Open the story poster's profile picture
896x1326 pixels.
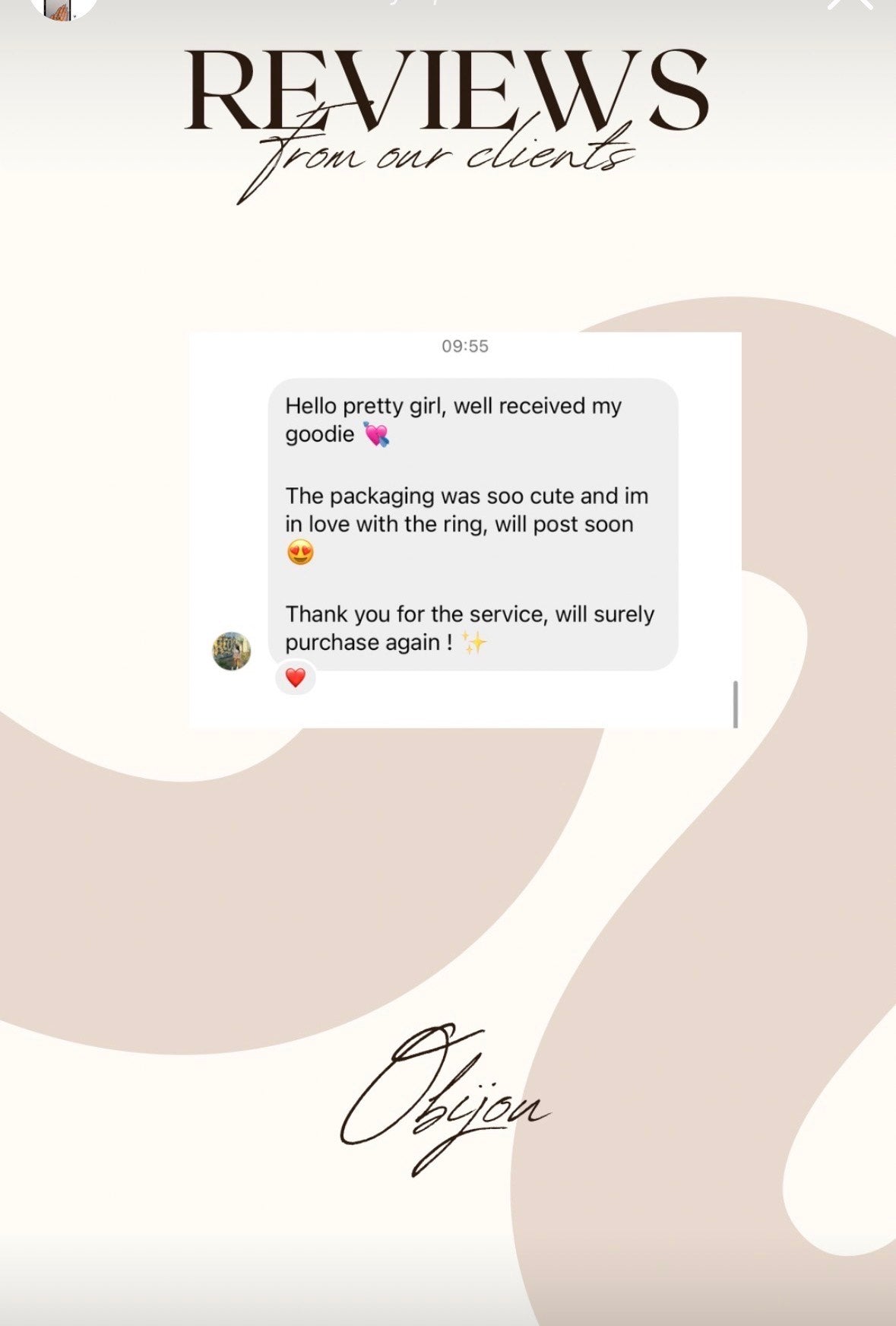62,8
